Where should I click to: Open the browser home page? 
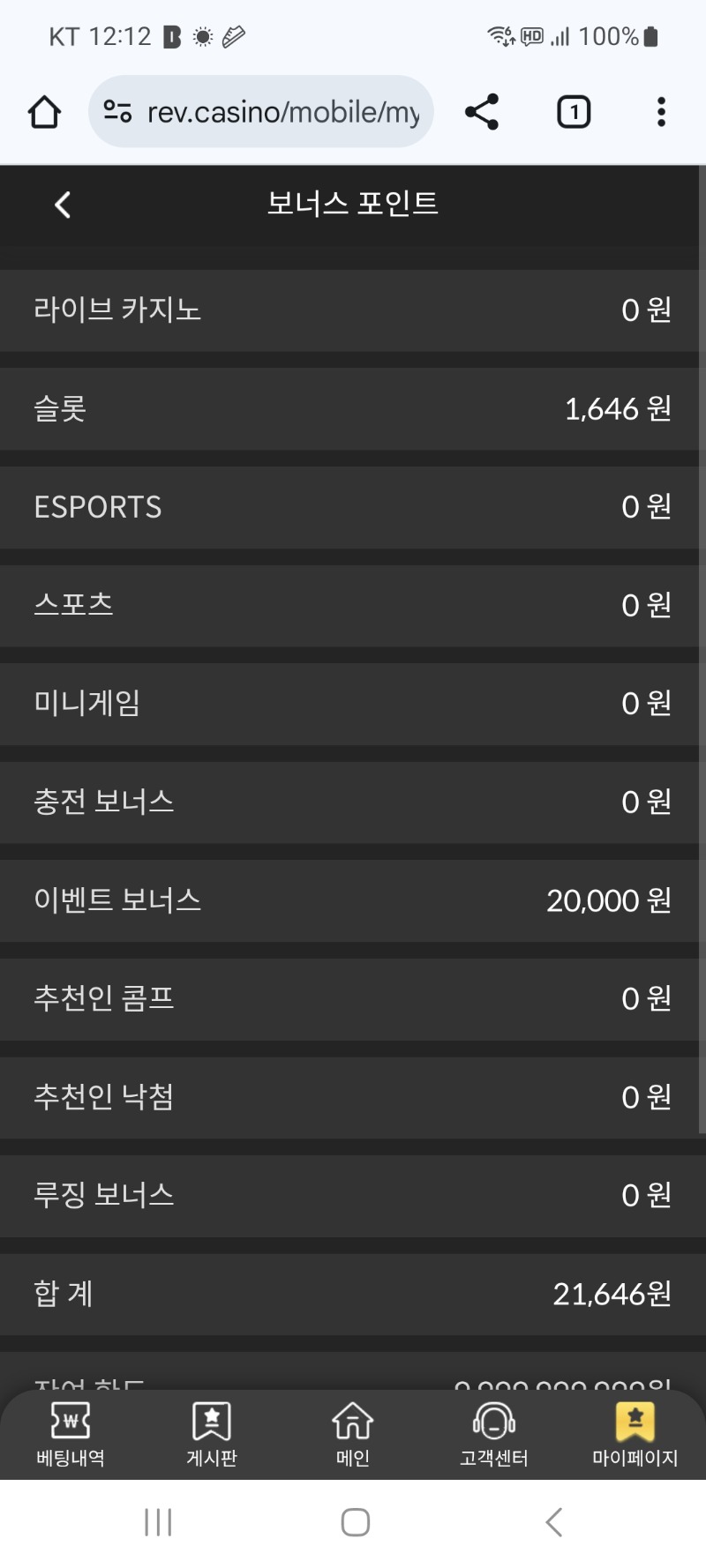(44, 112)
